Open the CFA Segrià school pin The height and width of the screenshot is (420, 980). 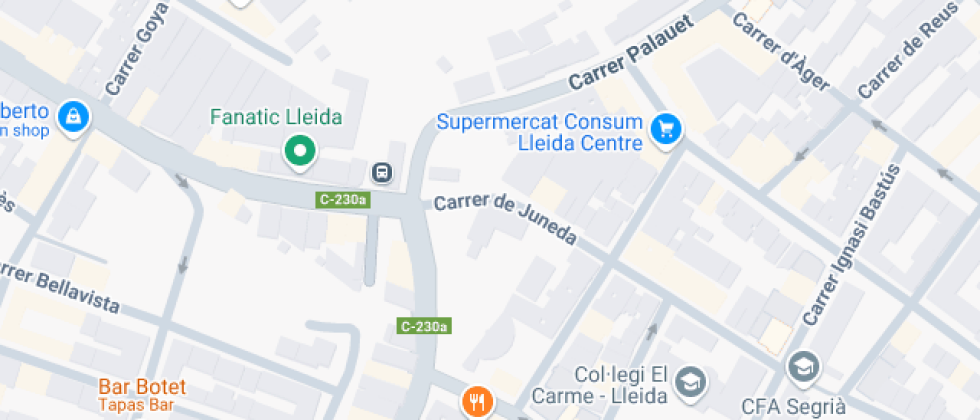coord(802,366)
